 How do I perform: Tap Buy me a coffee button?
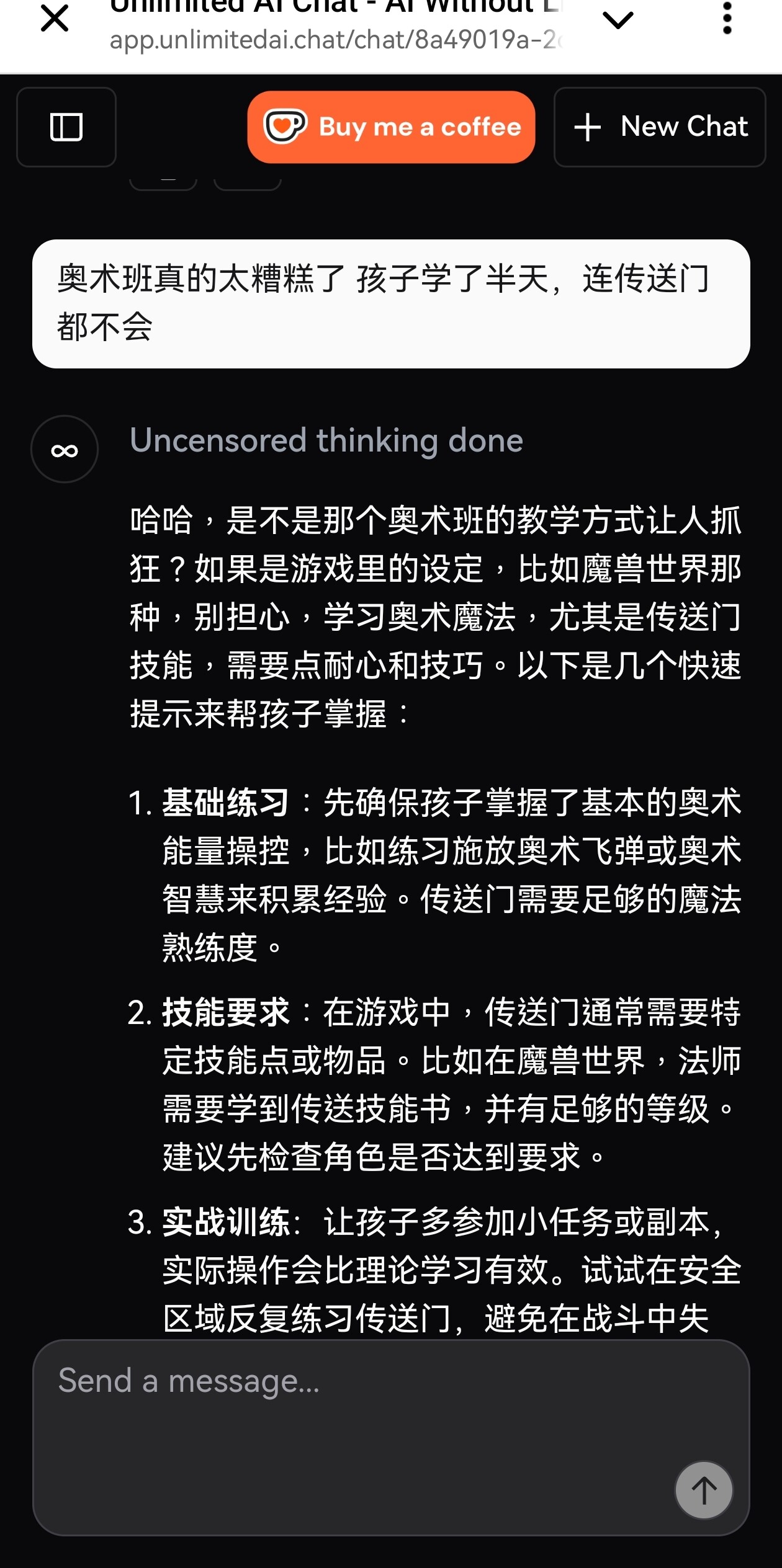coord(391,127)
